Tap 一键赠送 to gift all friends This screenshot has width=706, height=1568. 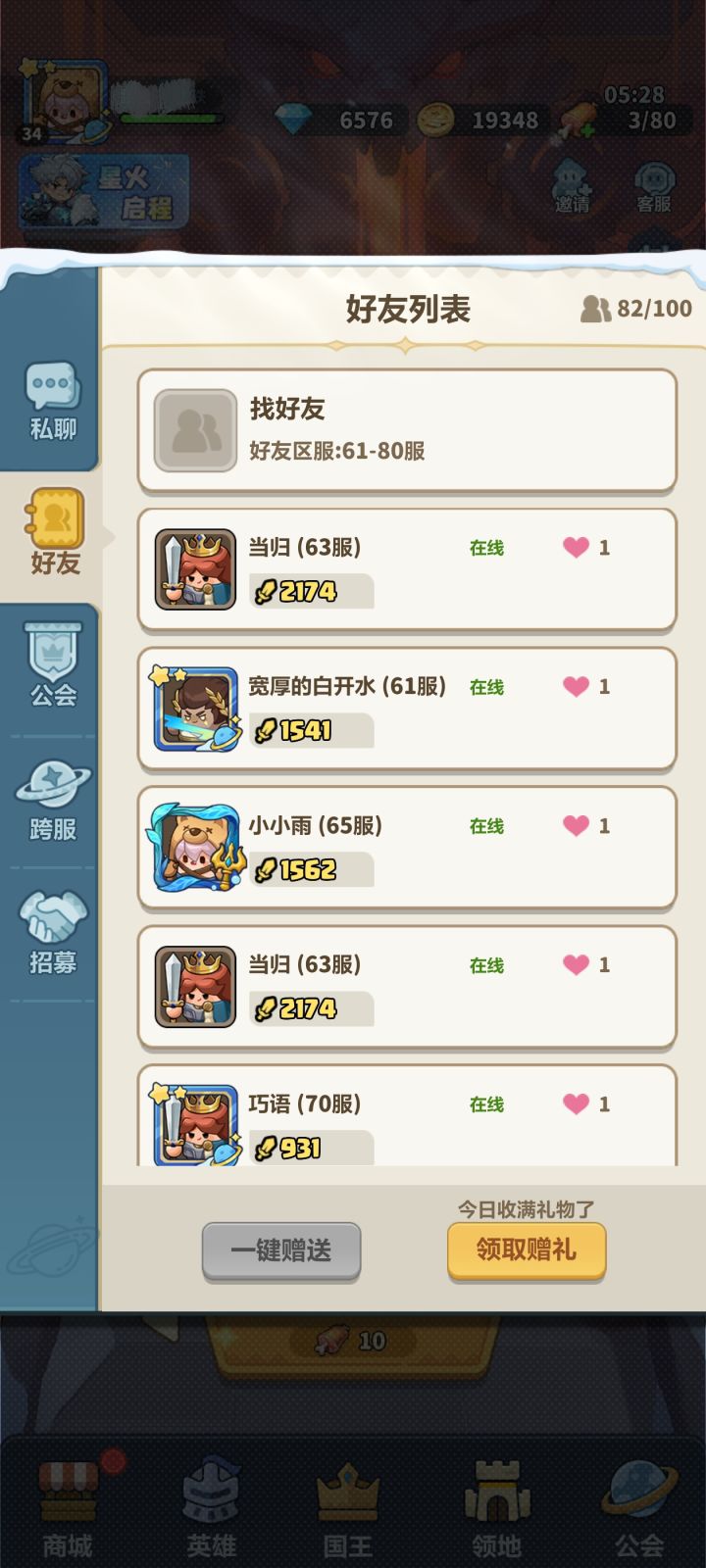(x=281, y=1251)
